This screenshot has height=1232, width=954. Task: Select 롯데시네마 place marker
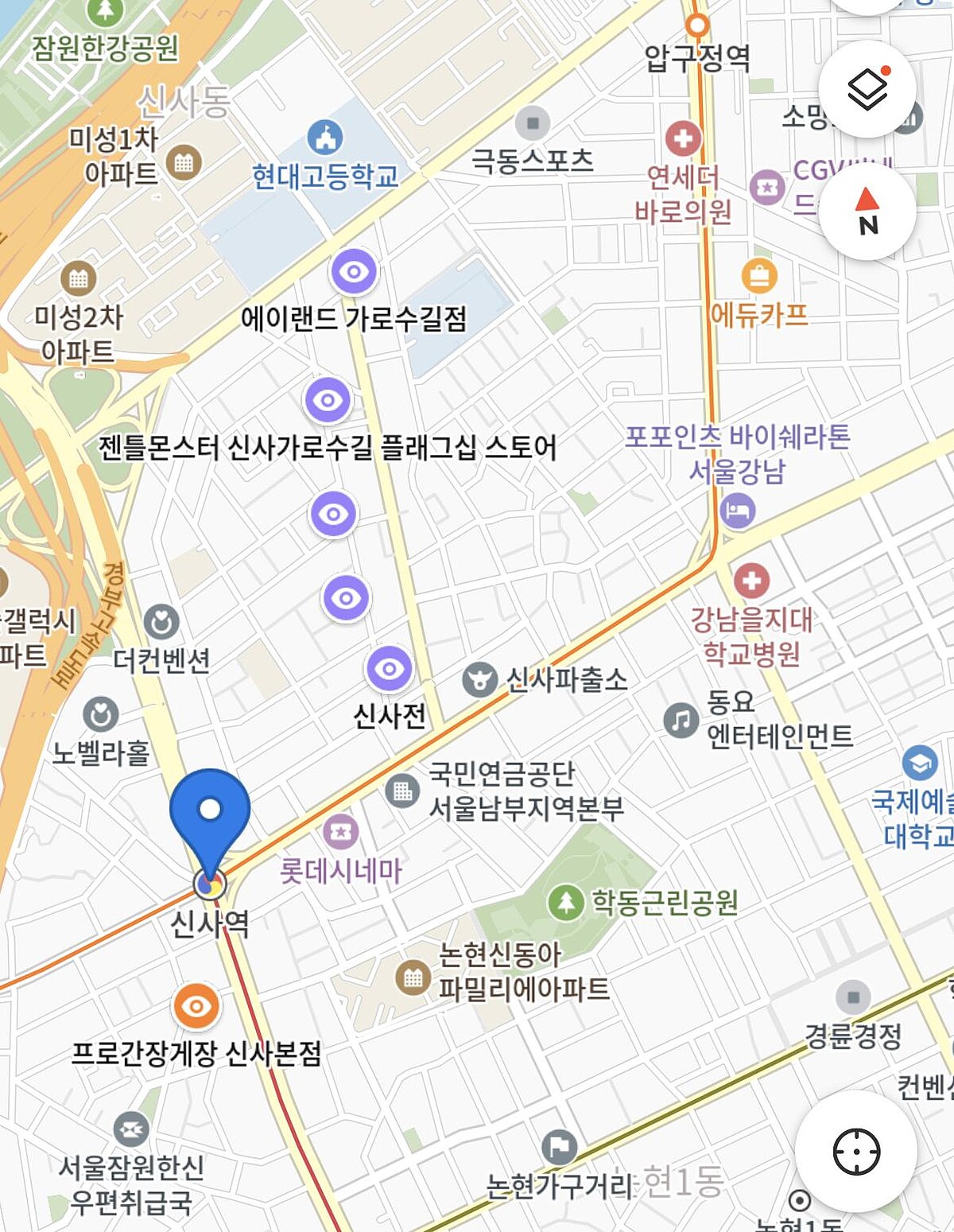tap(341, 832)
